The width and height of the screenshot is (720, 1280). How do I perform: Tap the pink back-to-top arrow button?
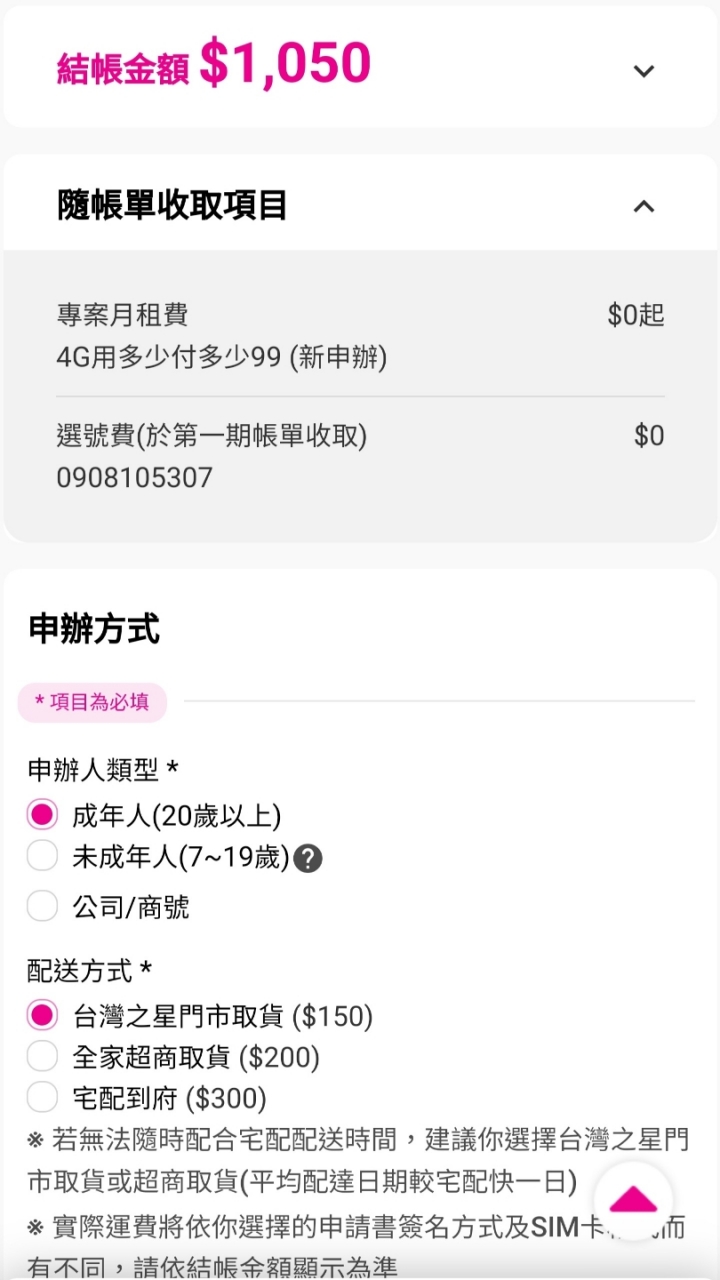point(633,1200)
